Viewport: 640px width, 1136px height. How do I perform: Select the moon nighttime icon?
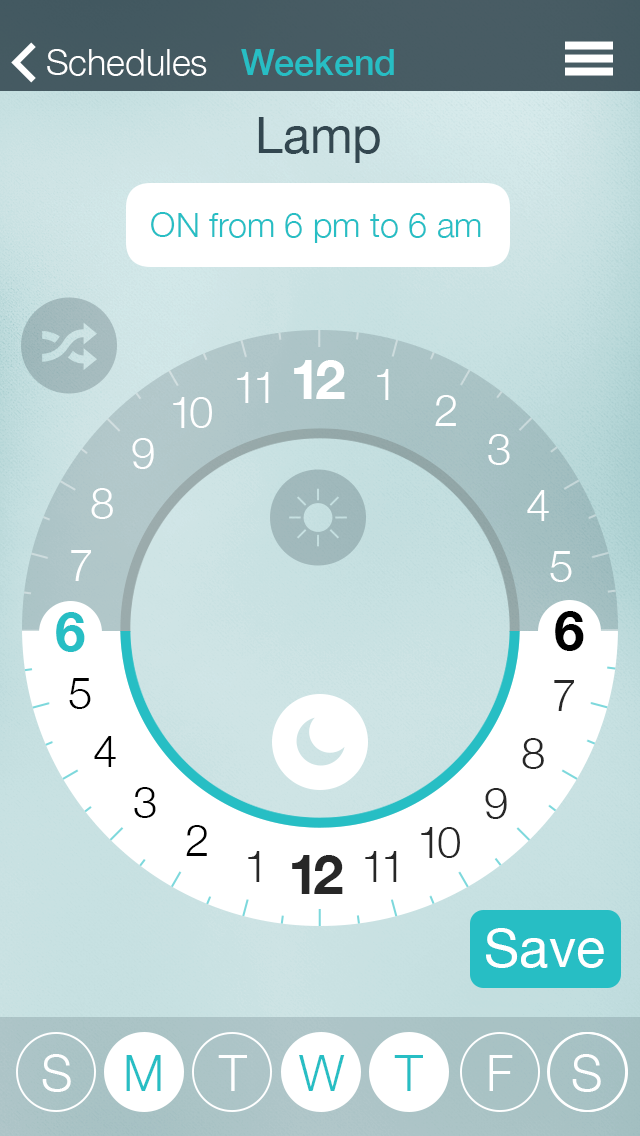[x=320, y=742]
